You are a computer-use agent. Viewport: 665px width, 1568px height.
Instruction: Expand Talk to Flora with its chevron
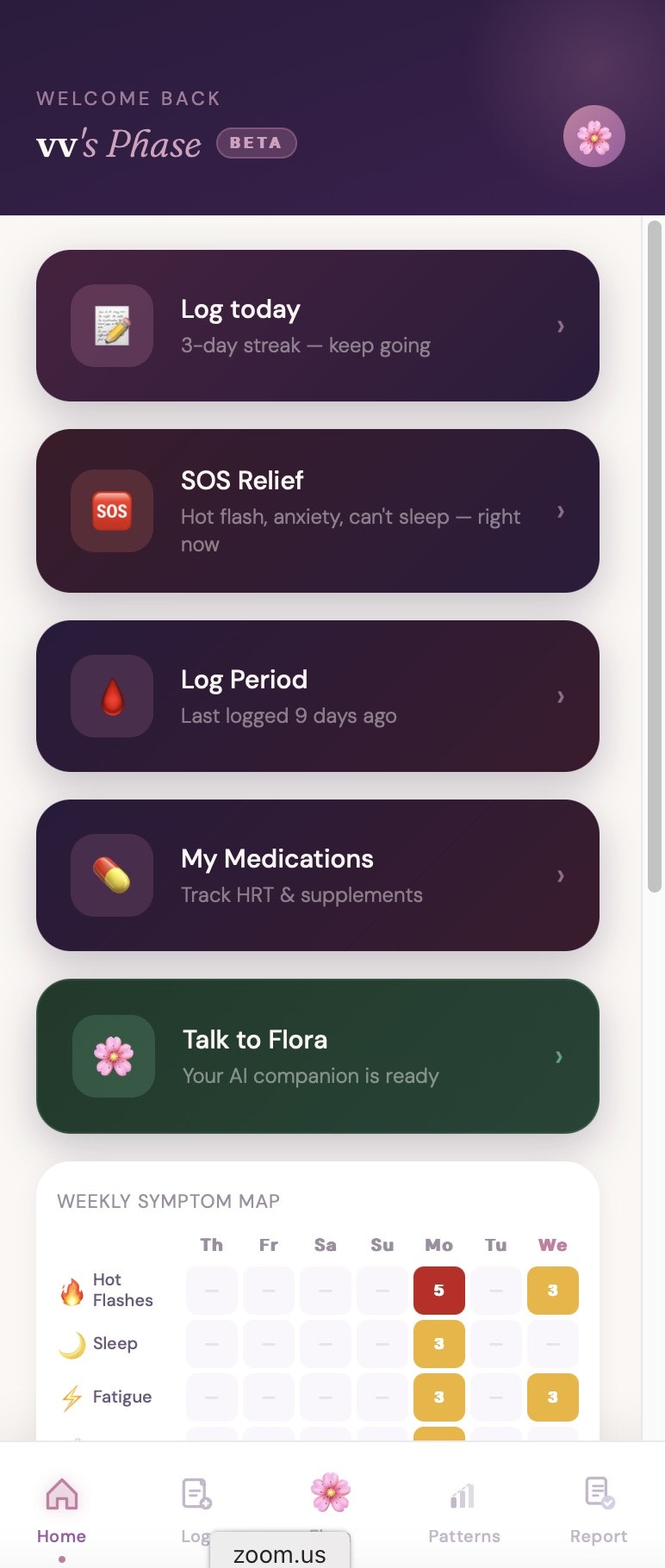click(558, 1056)
